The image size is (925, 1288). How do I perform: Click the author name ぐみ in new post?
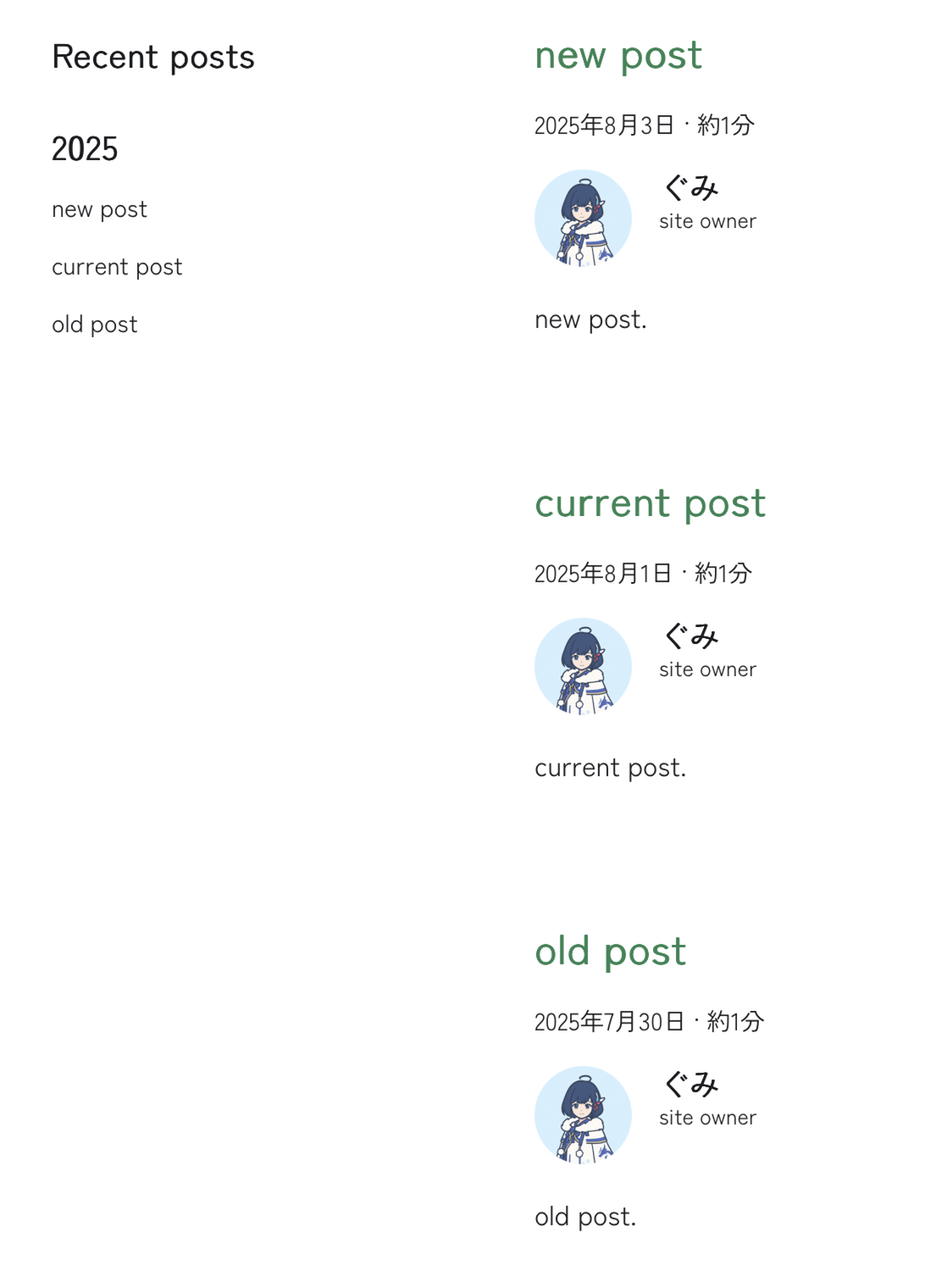(690, 188)
